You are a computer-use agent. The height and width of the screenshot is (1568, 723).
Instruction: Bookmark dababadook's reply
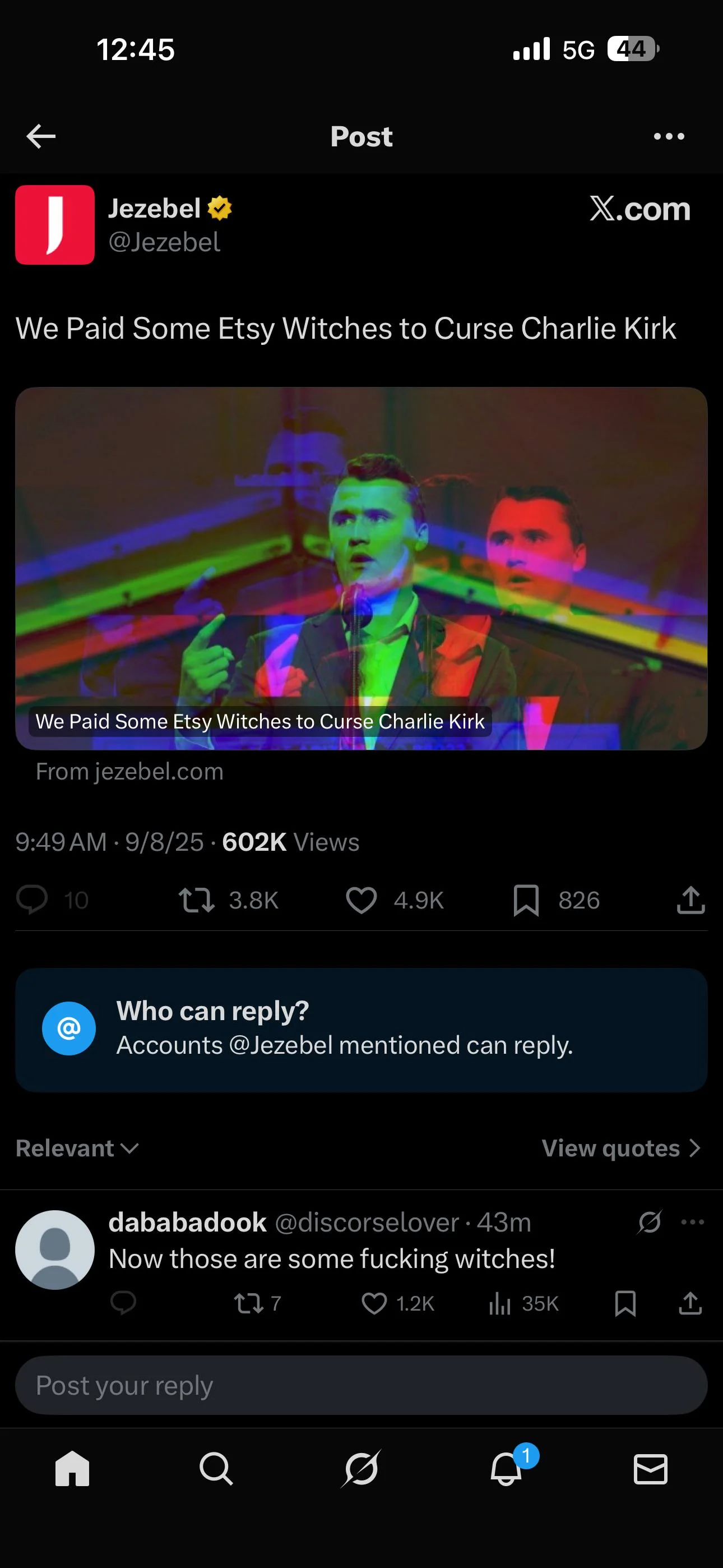tap(625, 1303)
